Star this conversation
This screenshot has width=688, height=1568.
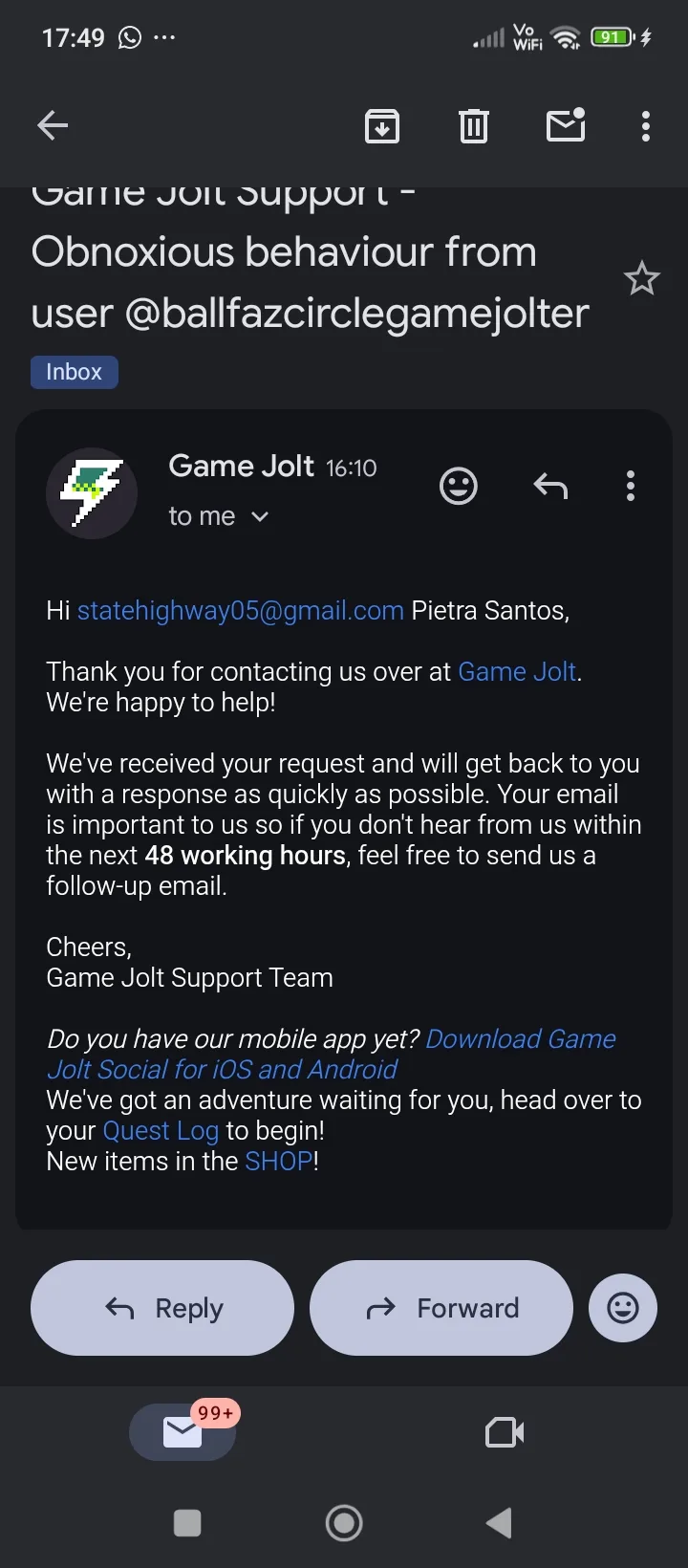(641, 279)
